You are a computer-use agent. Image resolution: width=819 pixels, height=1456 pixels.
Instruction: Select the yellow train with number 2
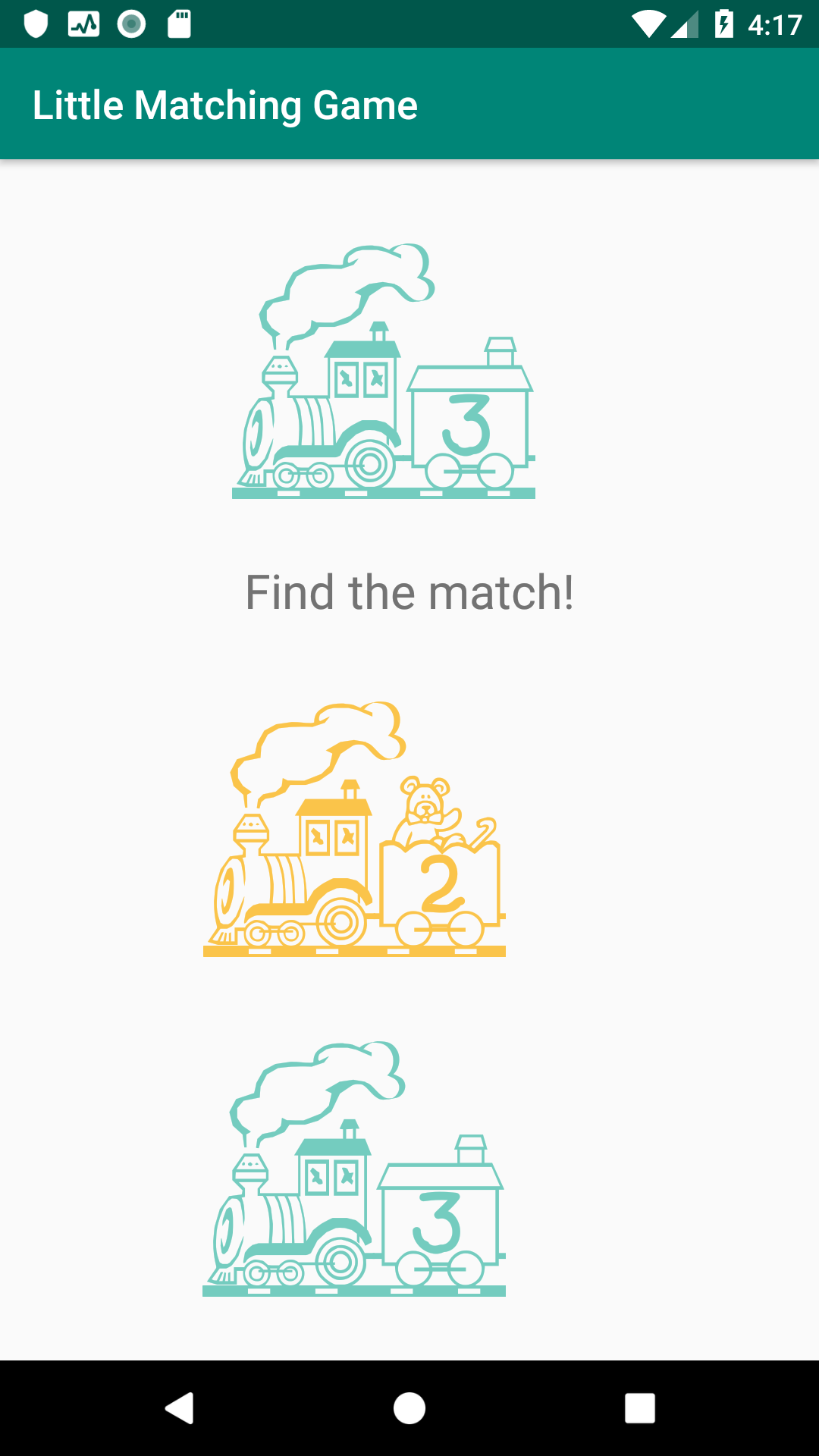tap(354, 830)
